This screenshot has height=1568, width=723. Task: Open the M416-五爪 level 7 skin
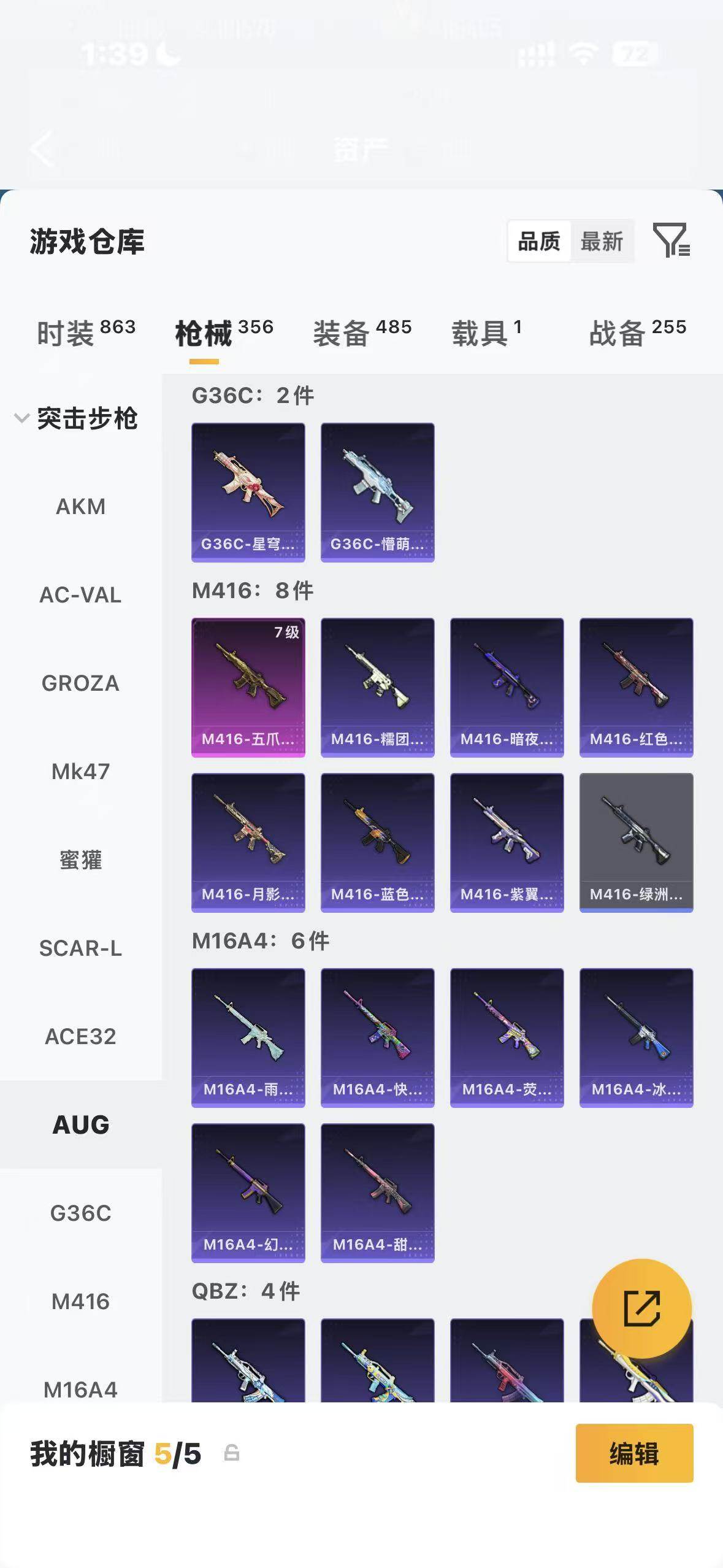(x=248, y=688)
